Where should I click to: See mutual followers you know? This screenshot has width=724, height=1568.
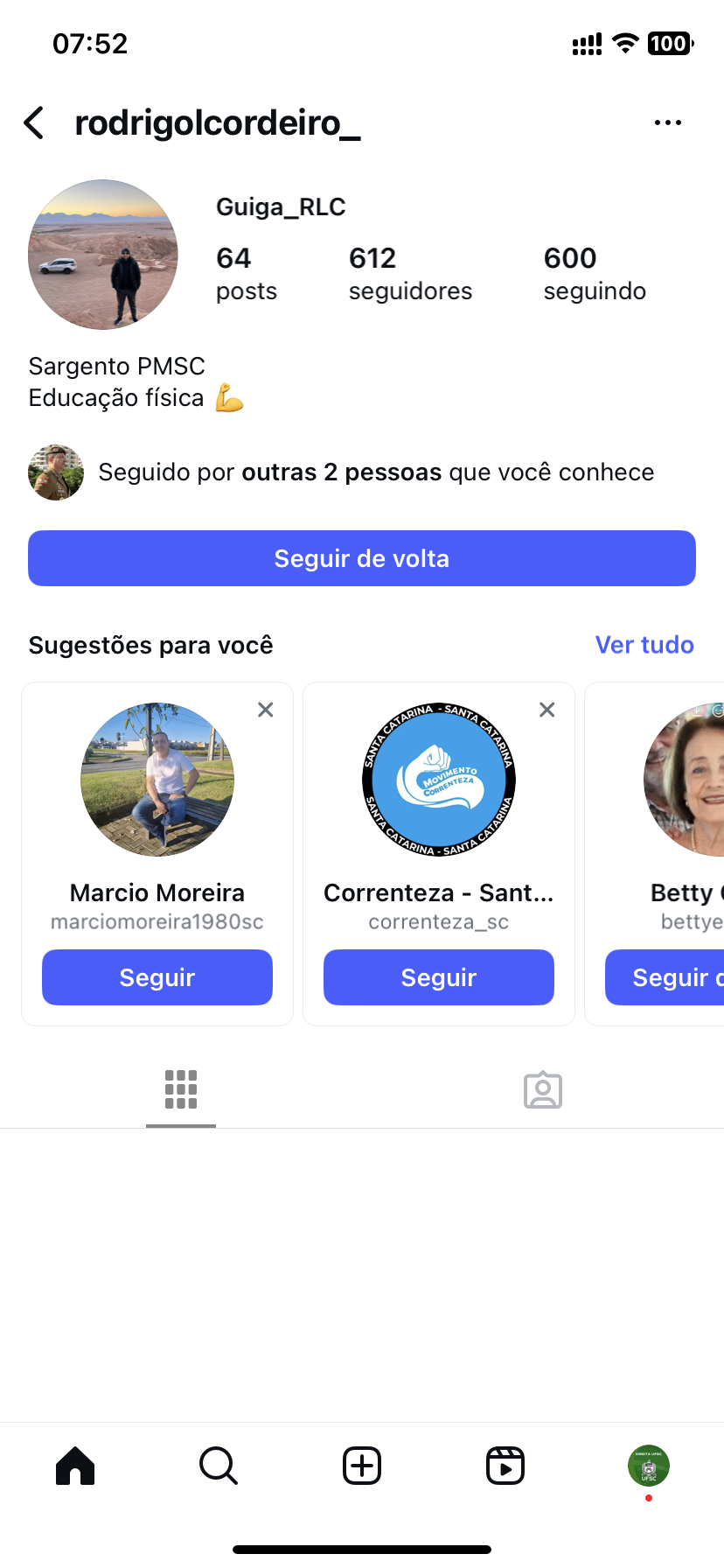[x=376, y=472]
